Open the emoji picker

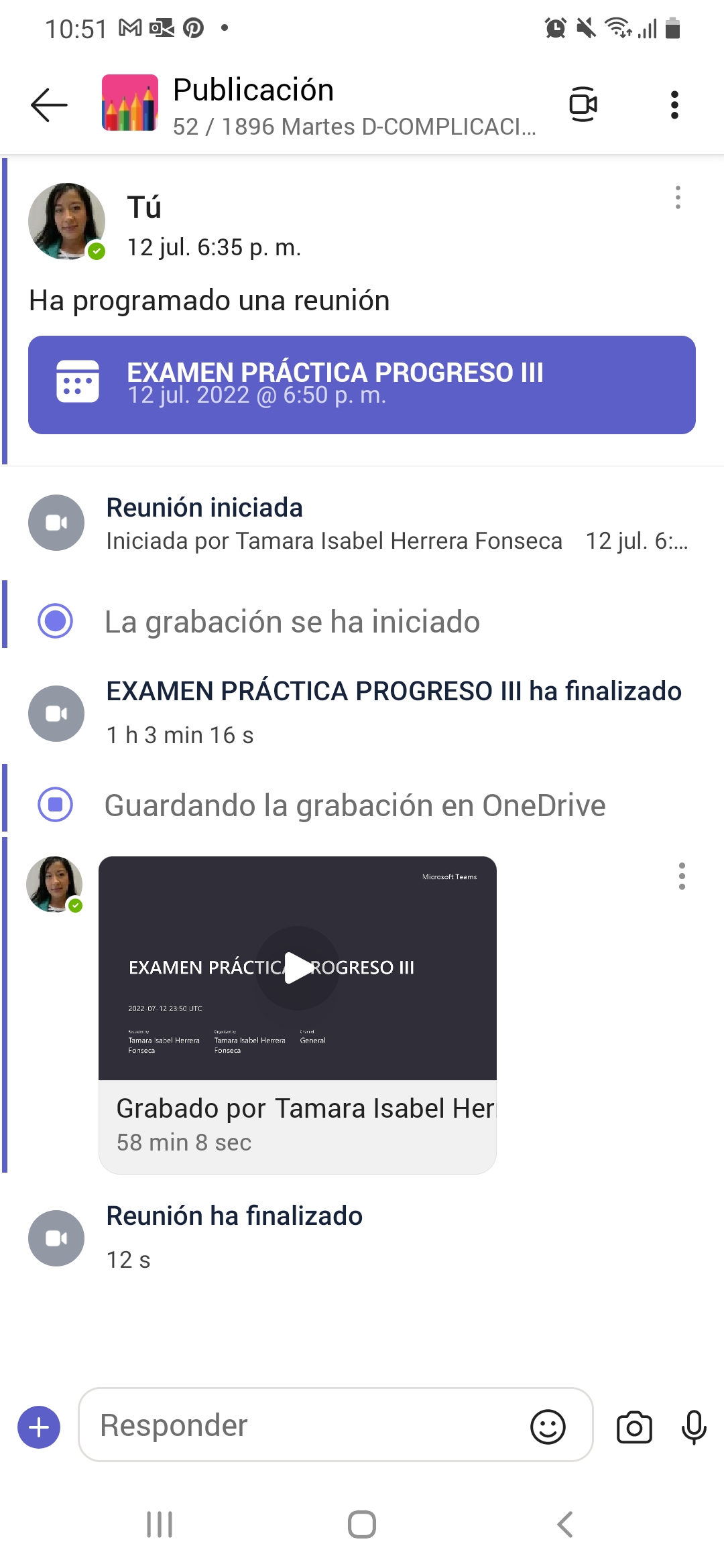tap(548, 1427)
